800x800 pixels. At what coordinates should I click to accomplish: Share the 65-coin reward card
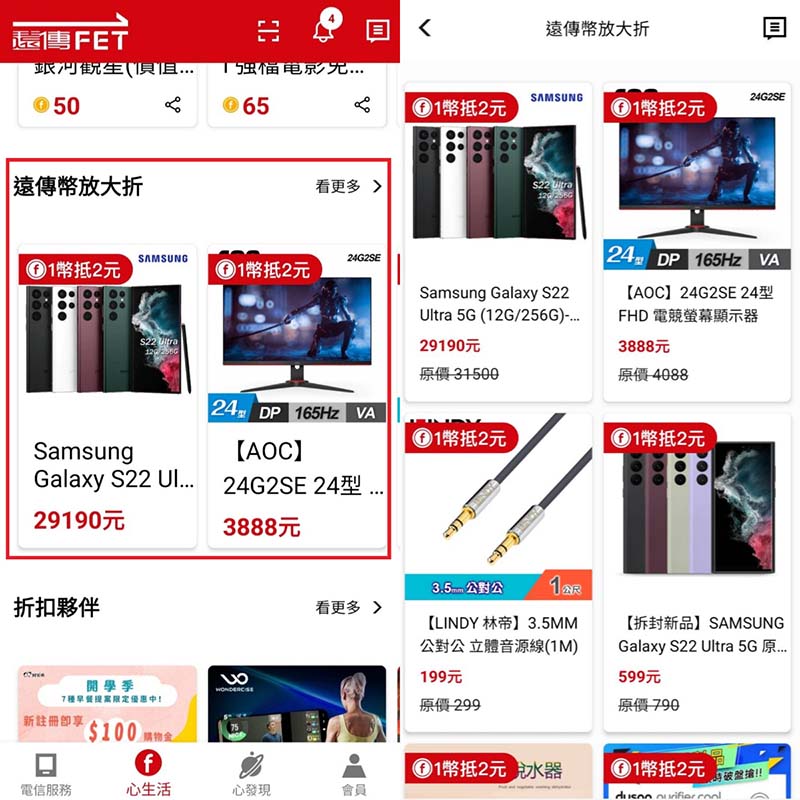tap(362, 105)
